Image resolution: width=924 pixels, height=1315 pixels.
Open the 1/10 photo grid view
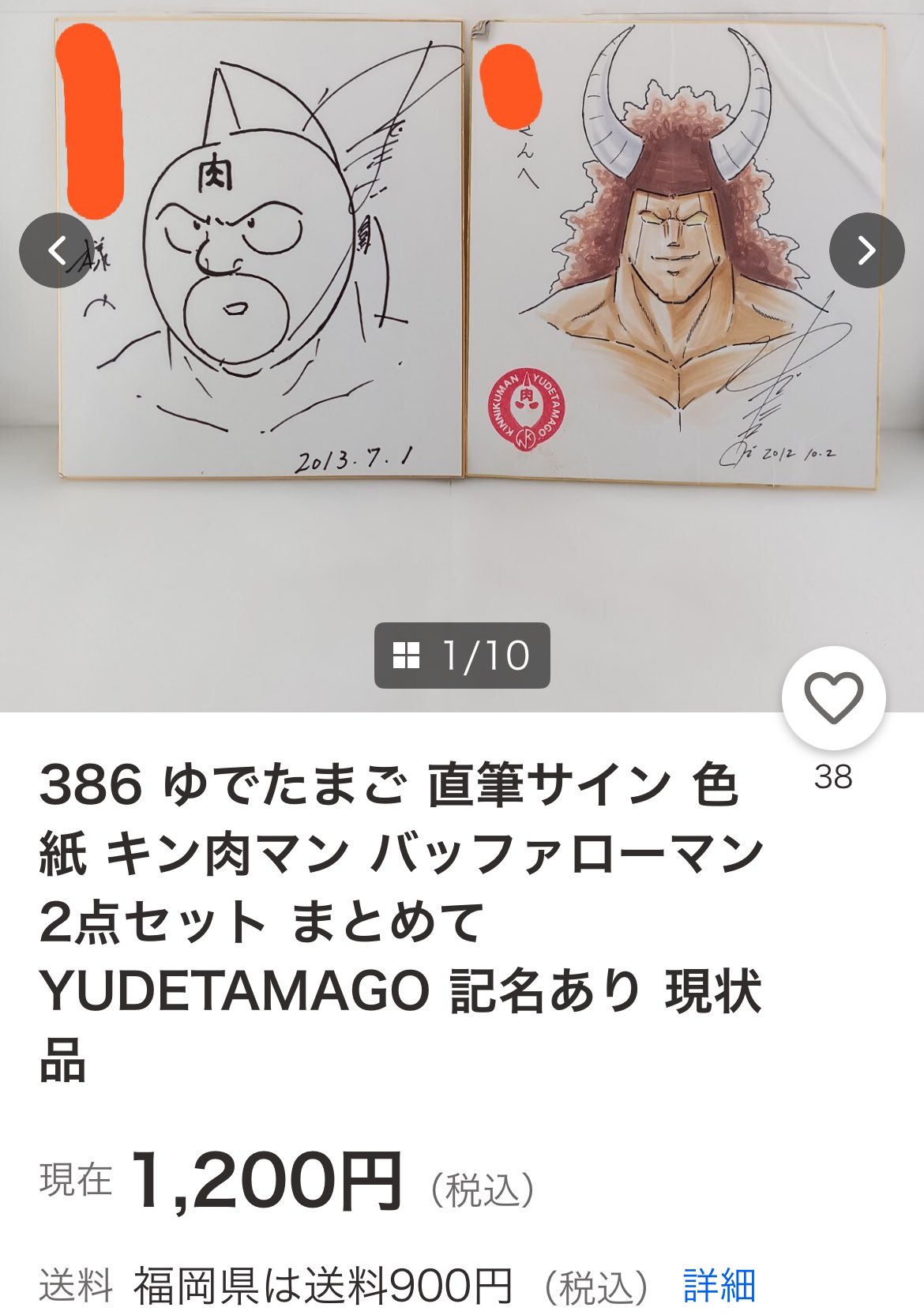(x=462, y=656)
